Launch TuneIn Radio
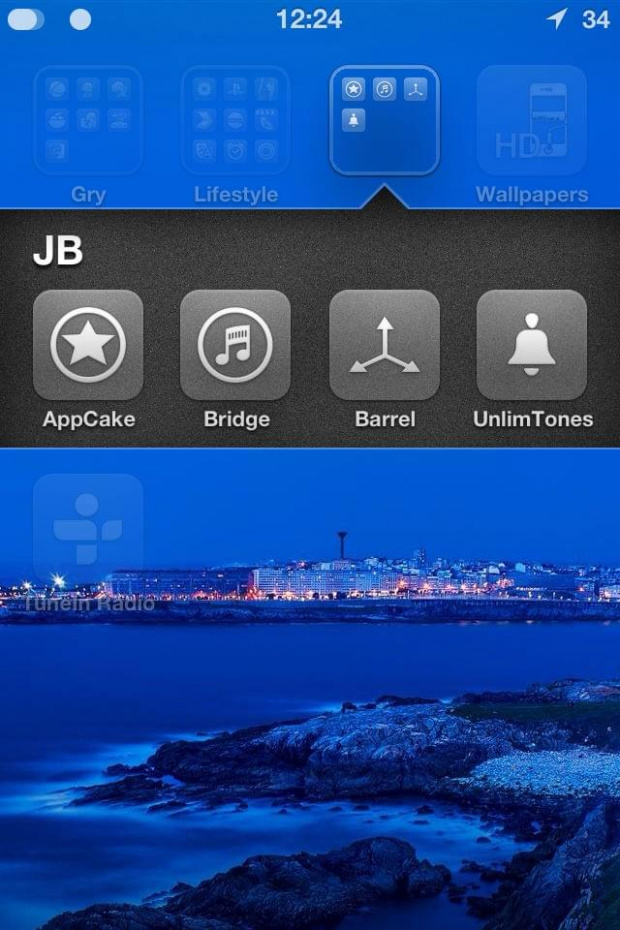Screen dimensions: 620x930 click(88, 528)
